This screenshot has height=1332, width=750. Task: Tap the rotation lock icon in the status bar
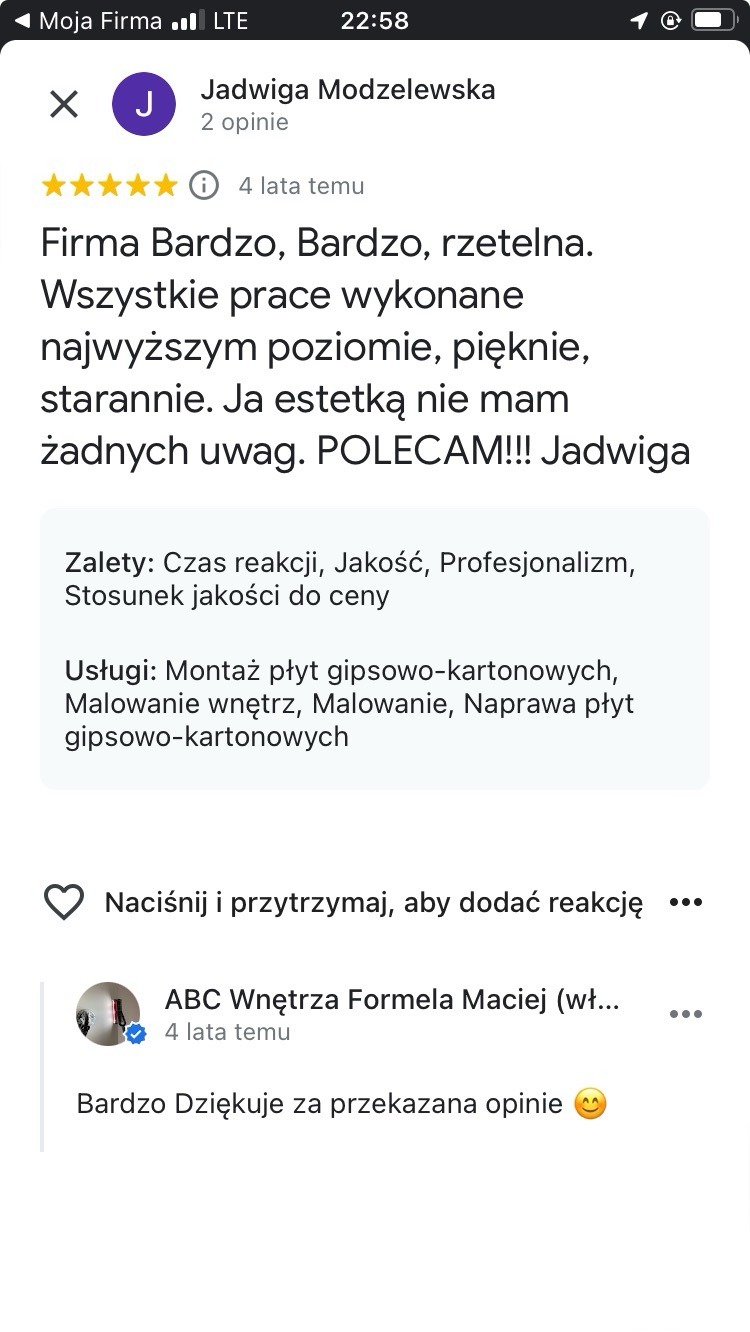[671, 19]
